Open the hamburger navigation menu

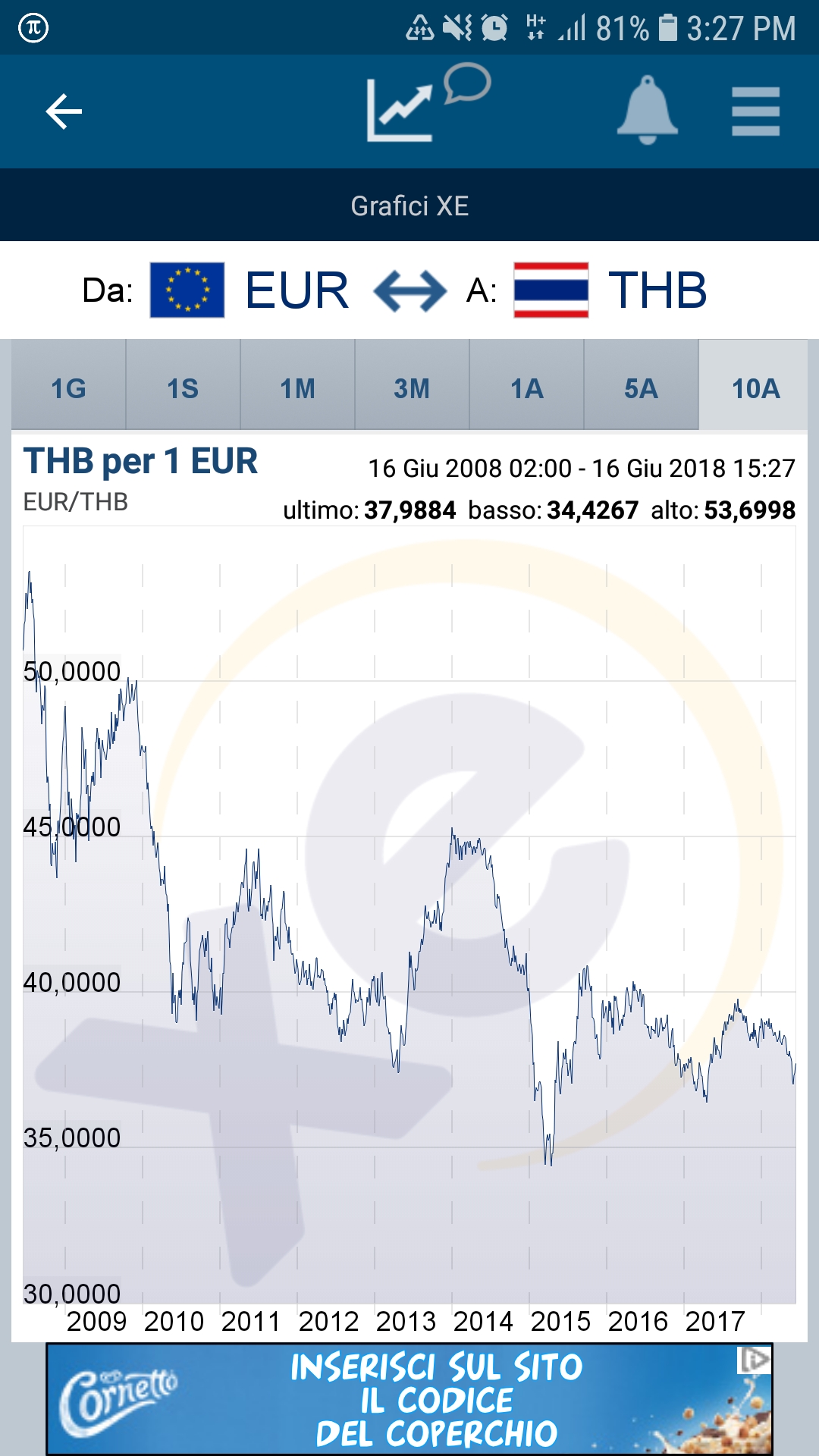tap(755, 111)
